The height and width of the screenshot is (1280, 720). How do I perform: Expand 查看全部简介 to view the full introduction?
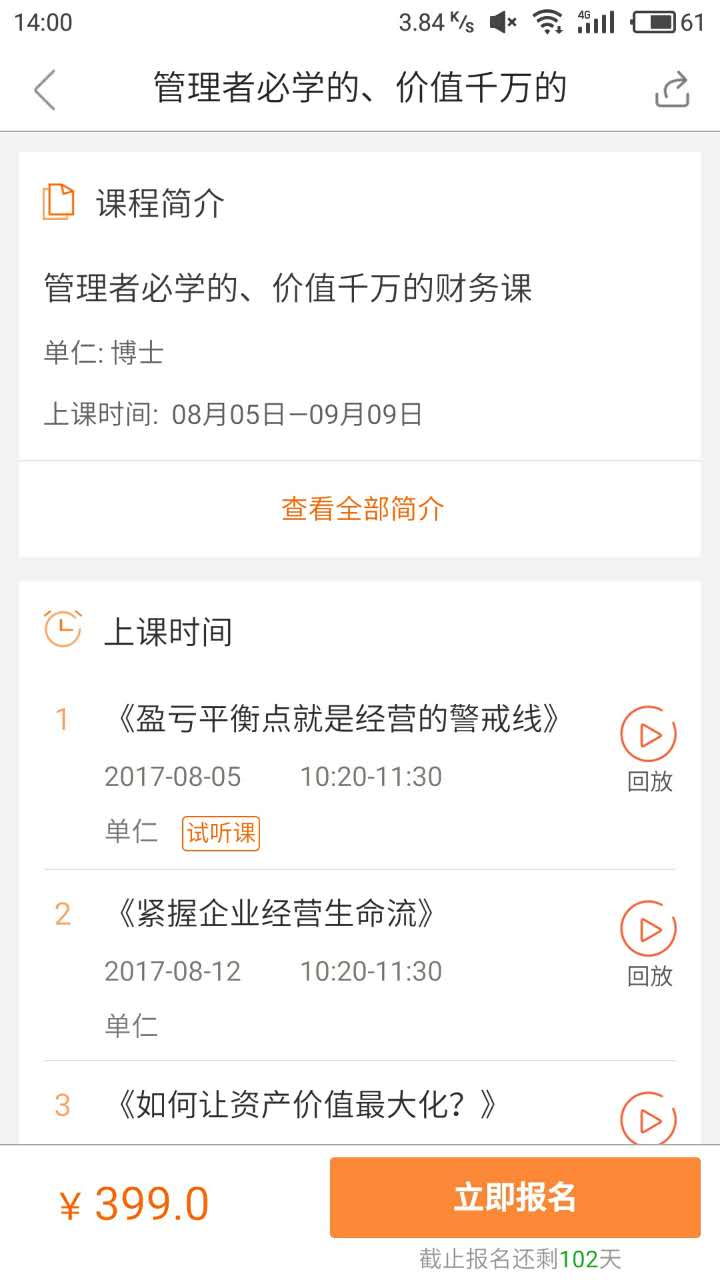362,509
